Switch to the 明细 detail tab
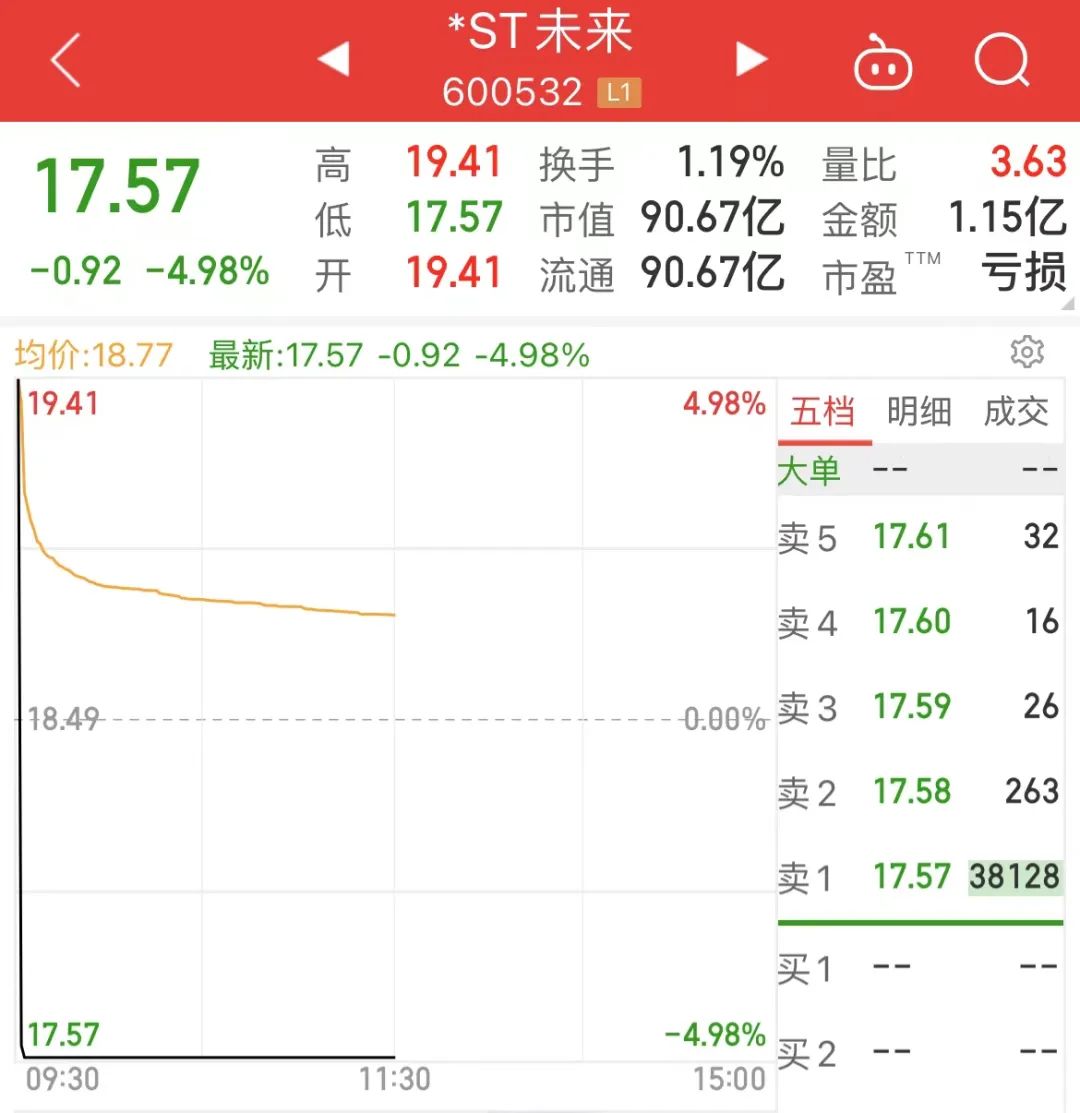Image resolution: width=1080 pixels, height=1113 pixels. click(920, 412)
